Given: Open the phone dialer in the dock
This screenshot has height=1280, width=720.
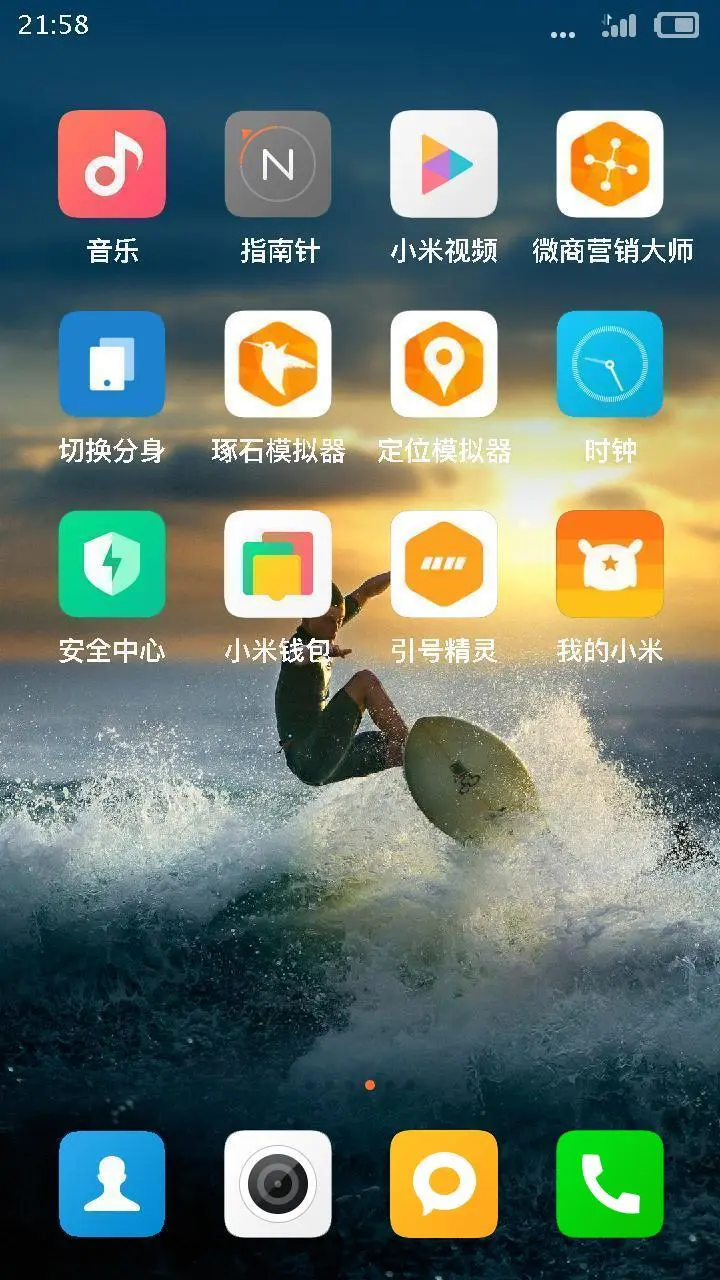Looking at the screenshot, I should 610,1184.
